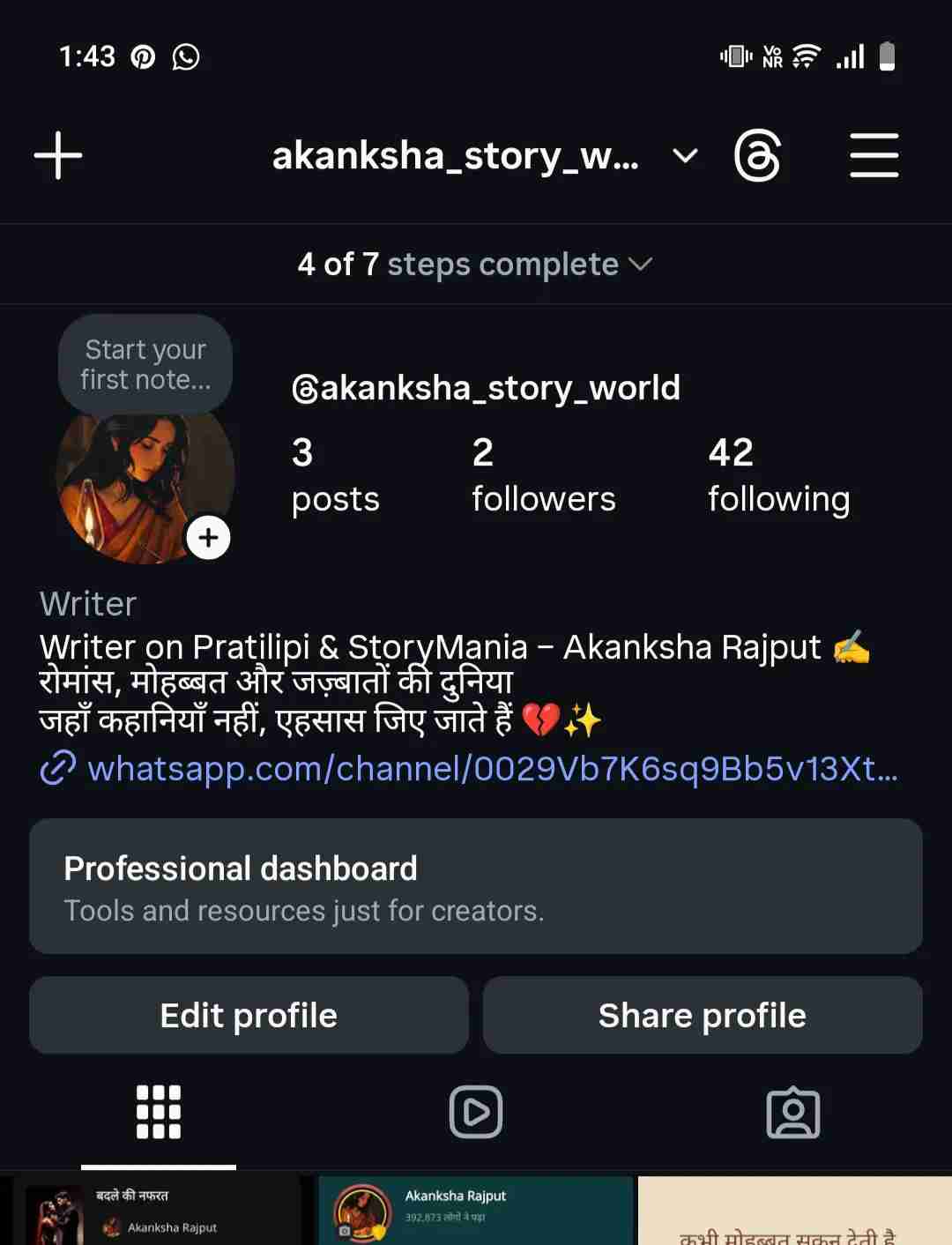View the 3 posts count
This screenshot has height=1245, width=952.
click(x=335, y=475)
